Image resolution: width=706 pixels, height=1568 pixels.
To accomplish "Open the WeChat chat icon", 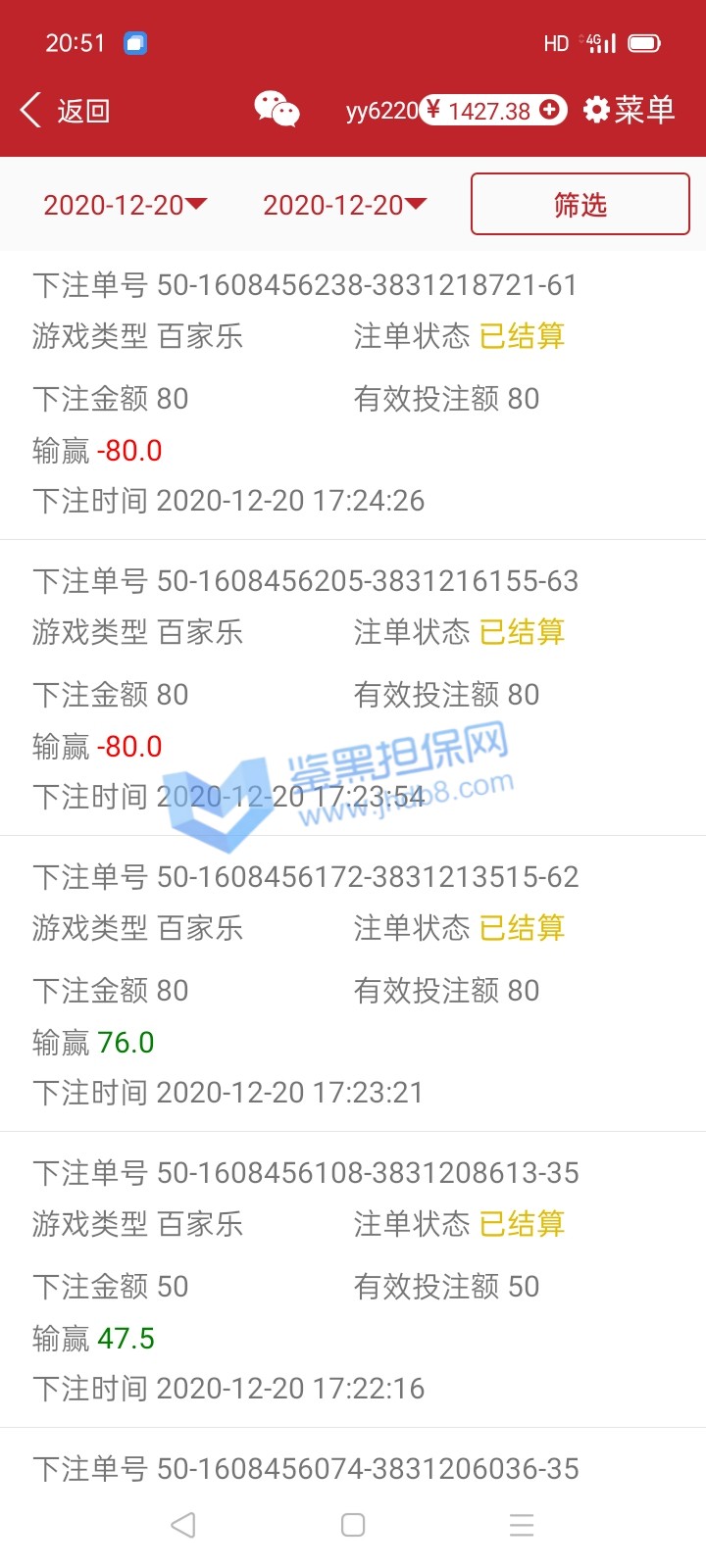I will [277, 109].
